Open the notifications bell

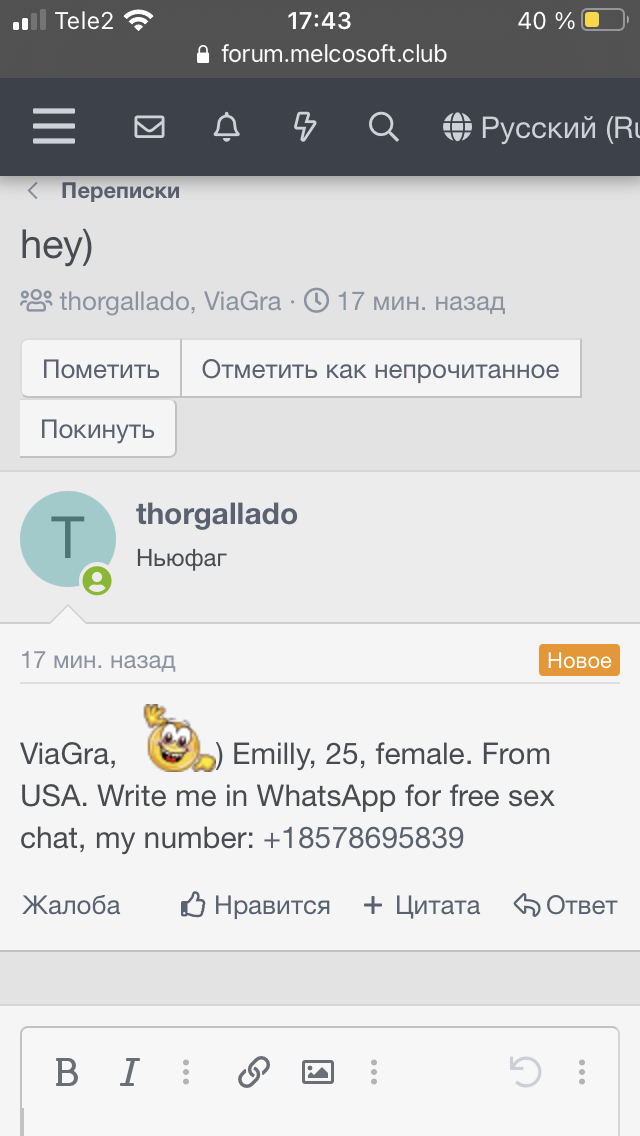tap(226, 128)
